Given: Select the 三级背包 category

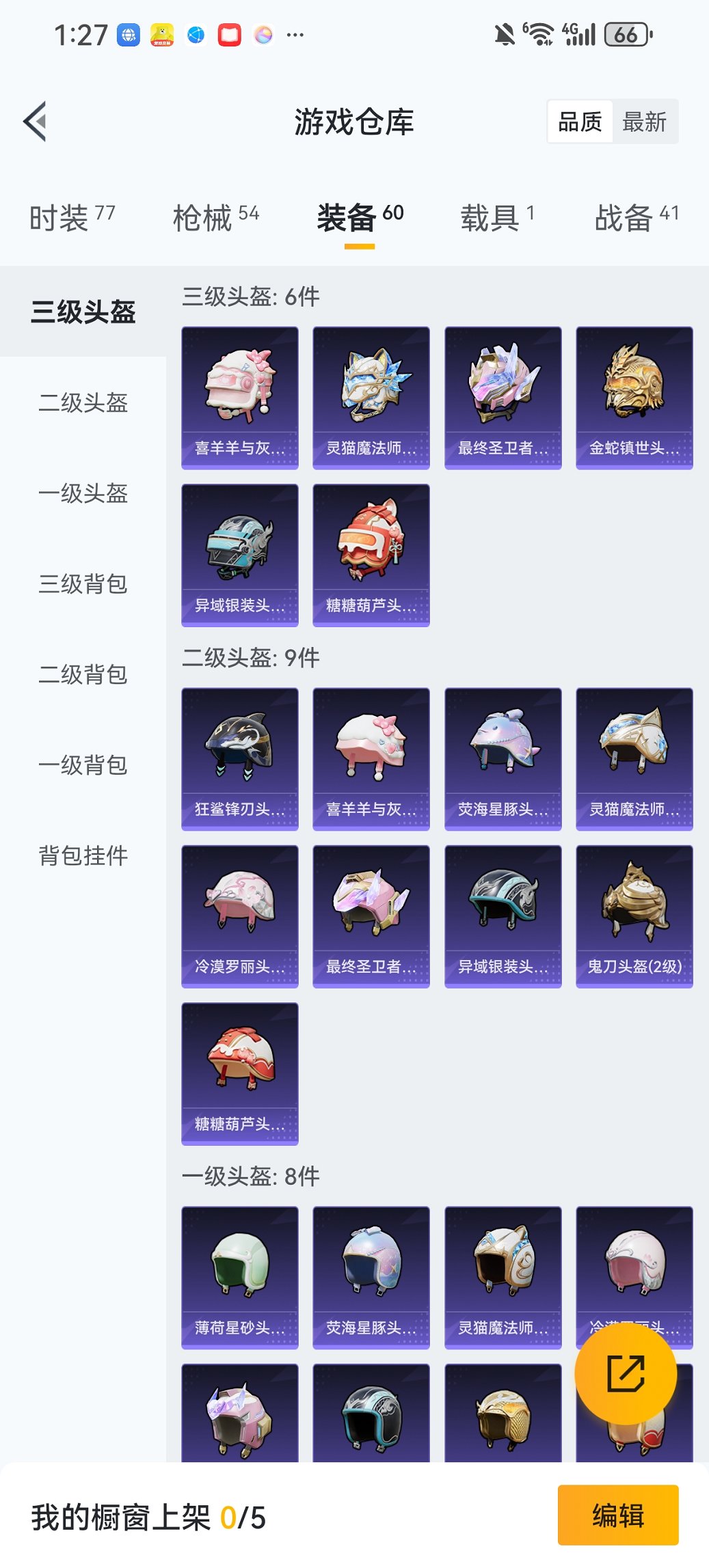Looking at the screenshot, I should point(83,584).
